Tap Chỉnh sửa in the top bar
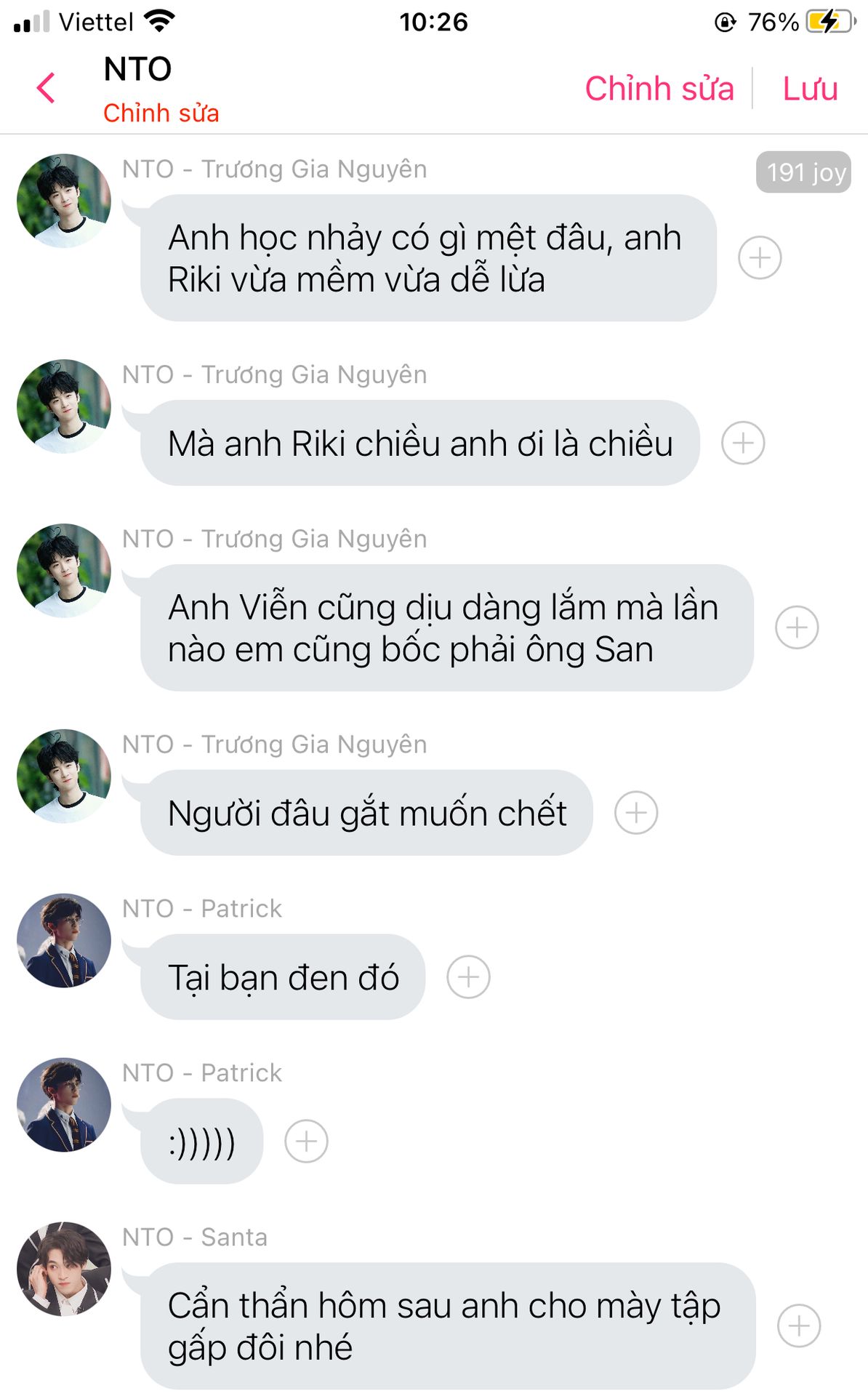 click(659, 88)
